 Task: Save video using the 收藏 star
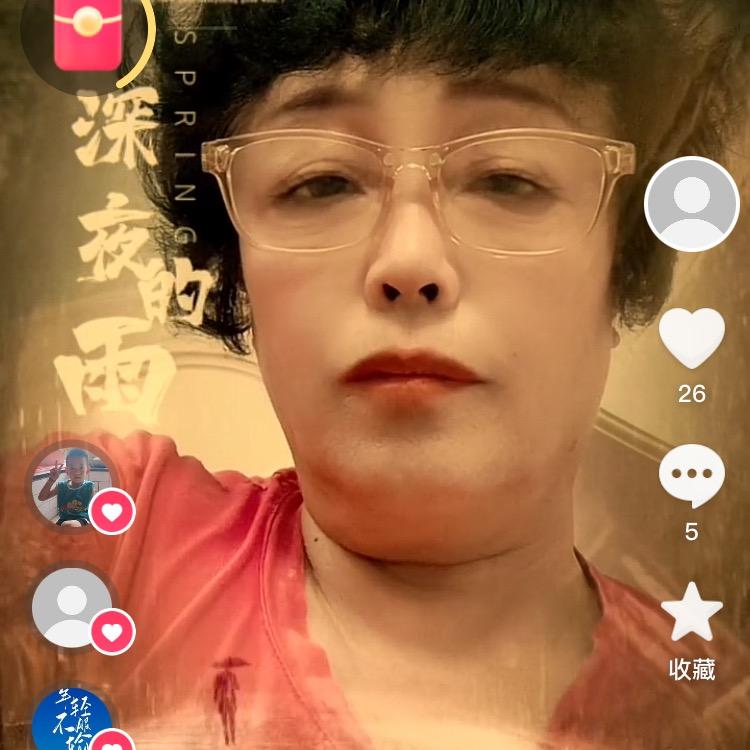coord(692,614)
